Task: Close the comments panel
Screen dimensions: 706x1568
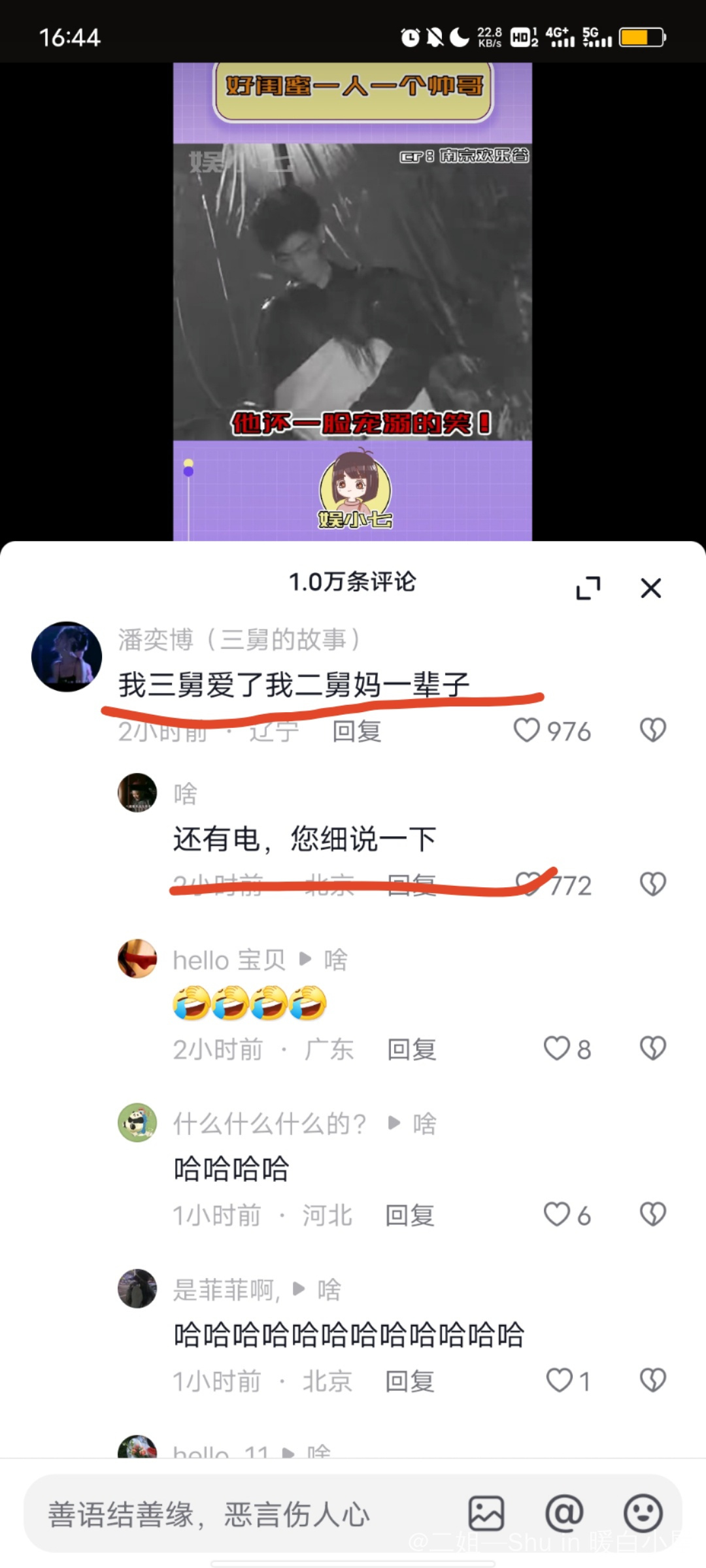Action: [650, 588]
